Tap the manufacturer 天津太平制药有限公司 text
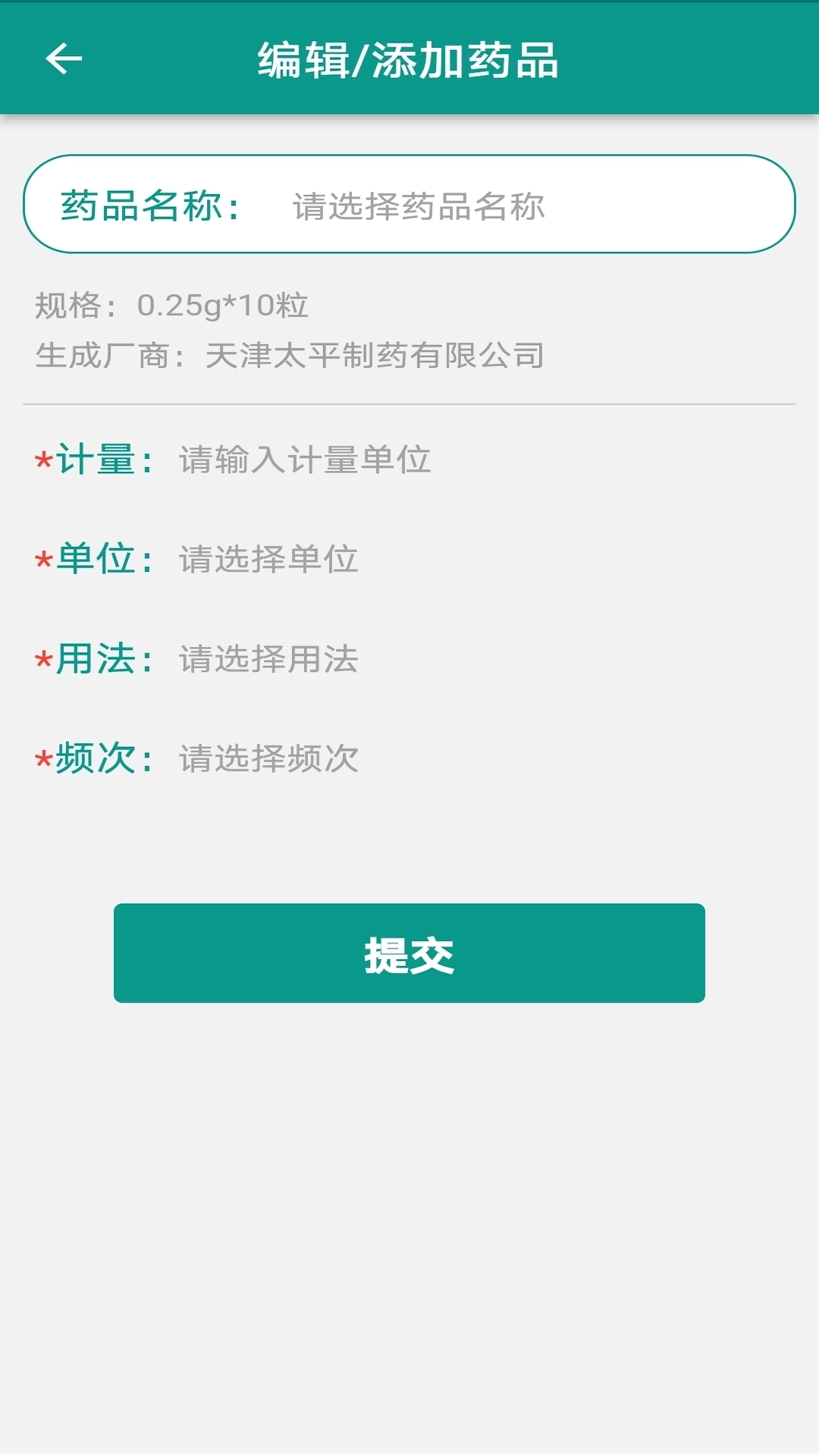Image resolution: width=819 pixels, height=1456 pixels. coord(375,356)
